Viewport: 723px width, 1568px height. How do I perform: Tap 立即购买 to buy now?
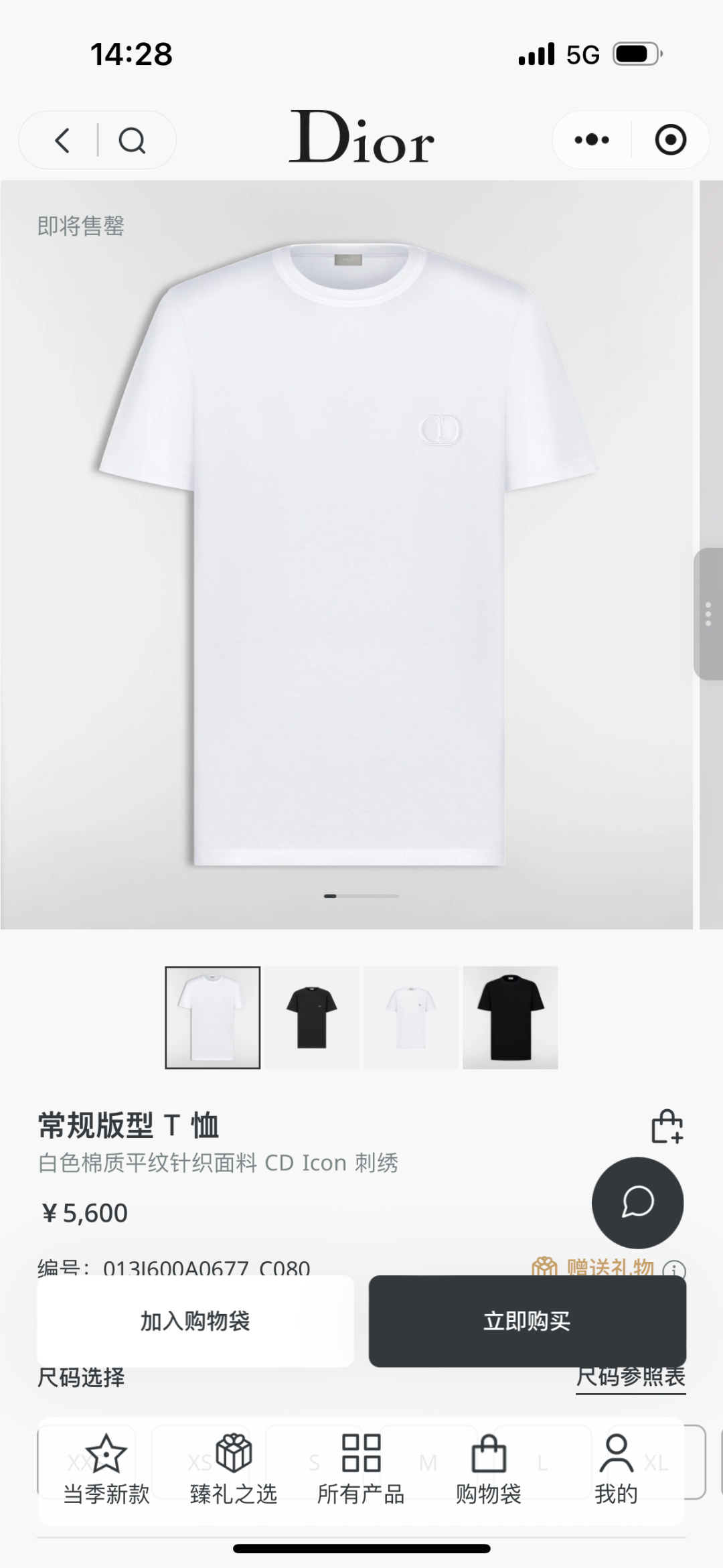[527, 1321]
